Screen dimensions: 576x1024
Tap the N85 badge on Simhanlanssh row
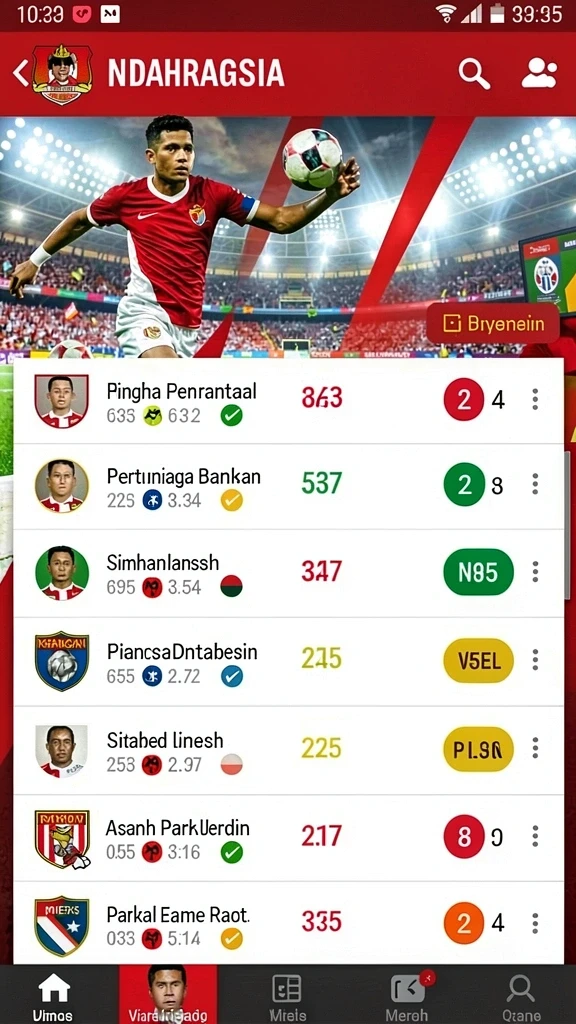pos(478,572)
